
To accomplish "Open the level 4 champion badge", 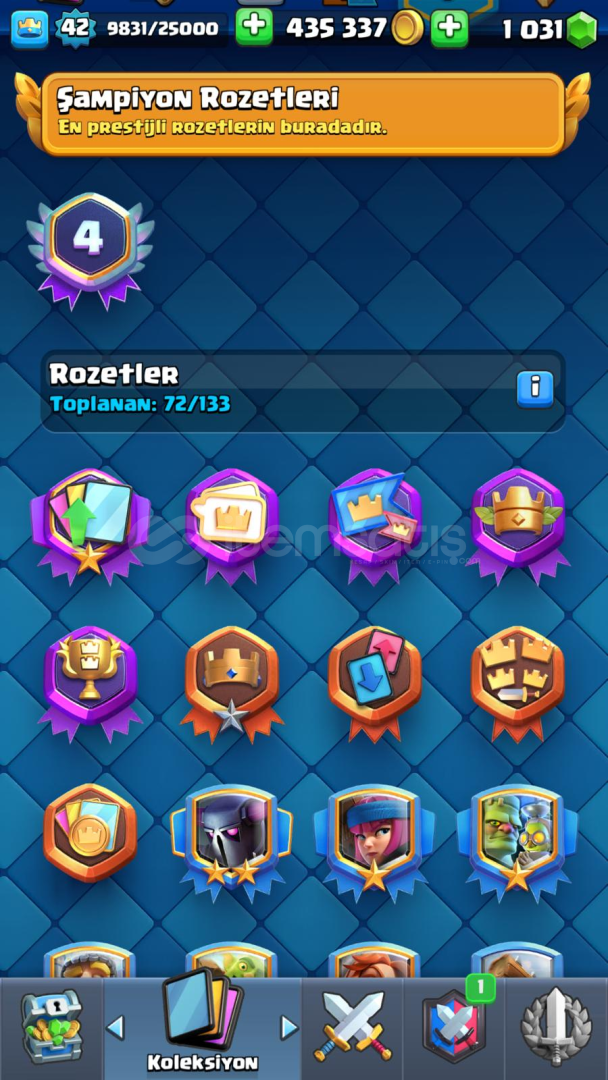I will point(89,243).
